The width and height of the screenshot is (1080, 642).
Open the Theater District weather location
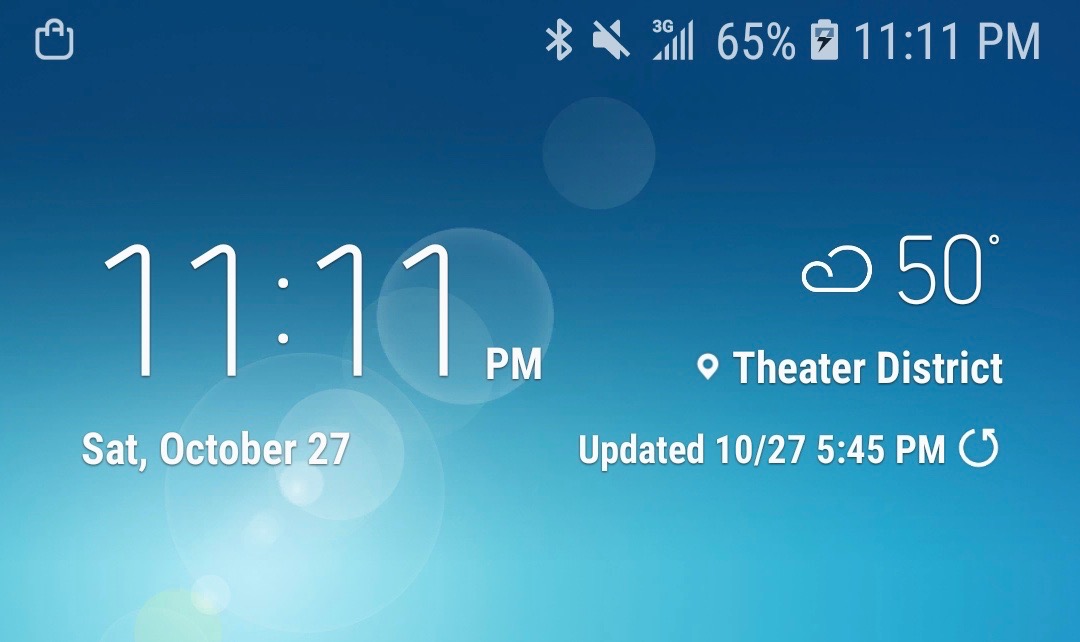click(x=865, y=368)
